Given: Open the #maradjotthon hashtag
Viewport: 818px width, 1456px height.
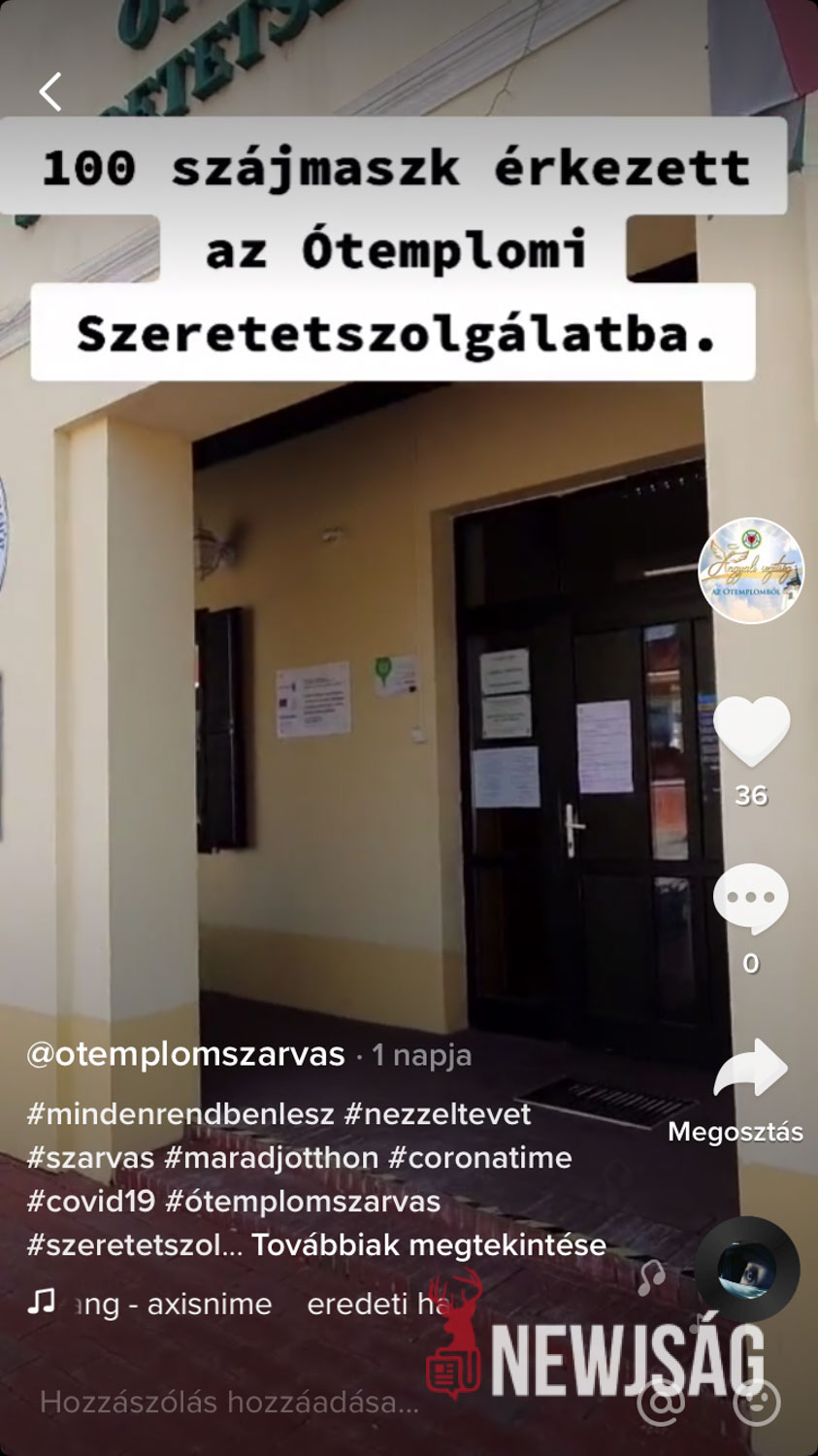Looking at the screenshot, I should click(271, 1158).
